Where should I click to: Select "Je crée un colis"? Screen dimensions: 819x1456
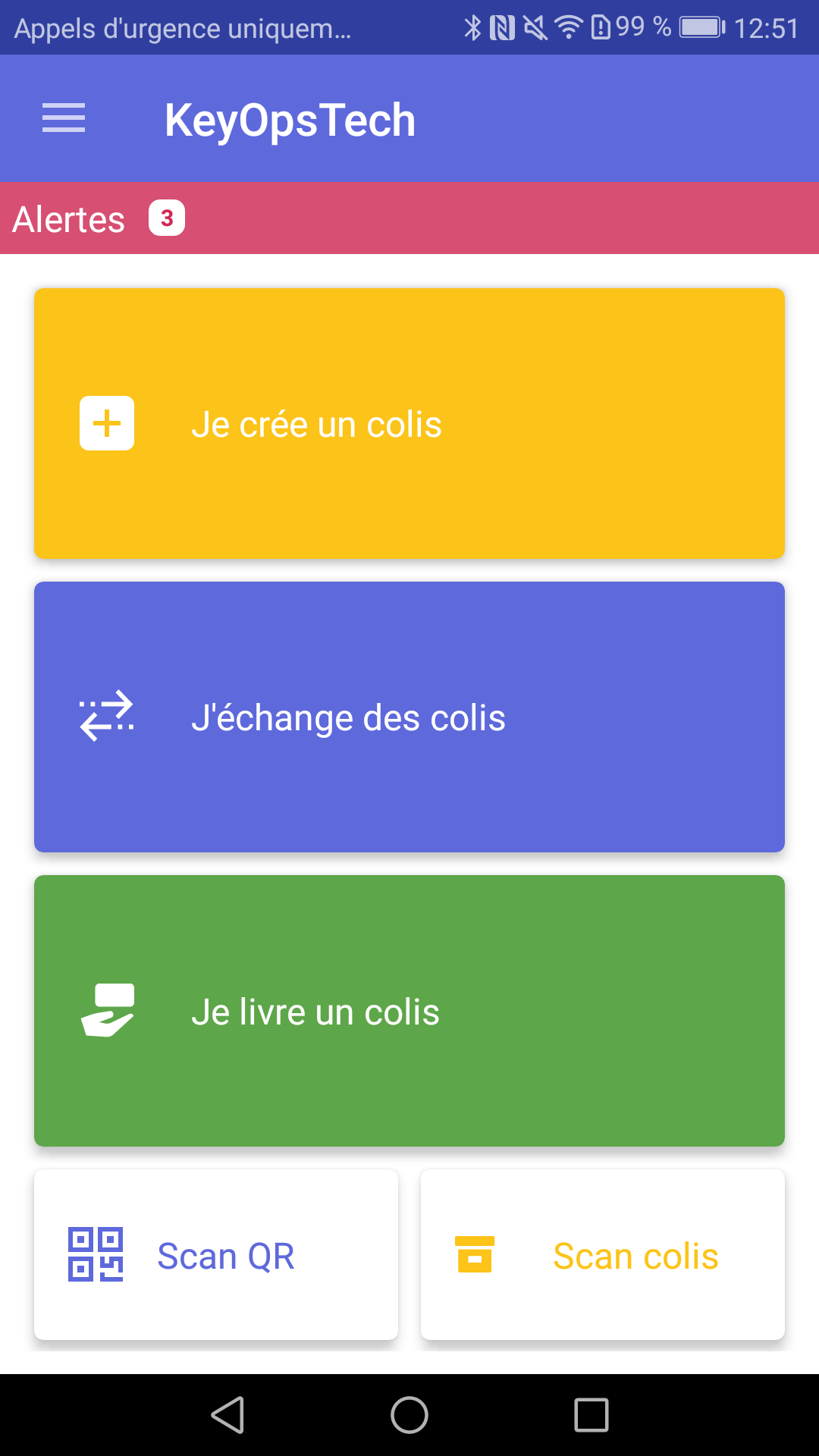(409, 423)
